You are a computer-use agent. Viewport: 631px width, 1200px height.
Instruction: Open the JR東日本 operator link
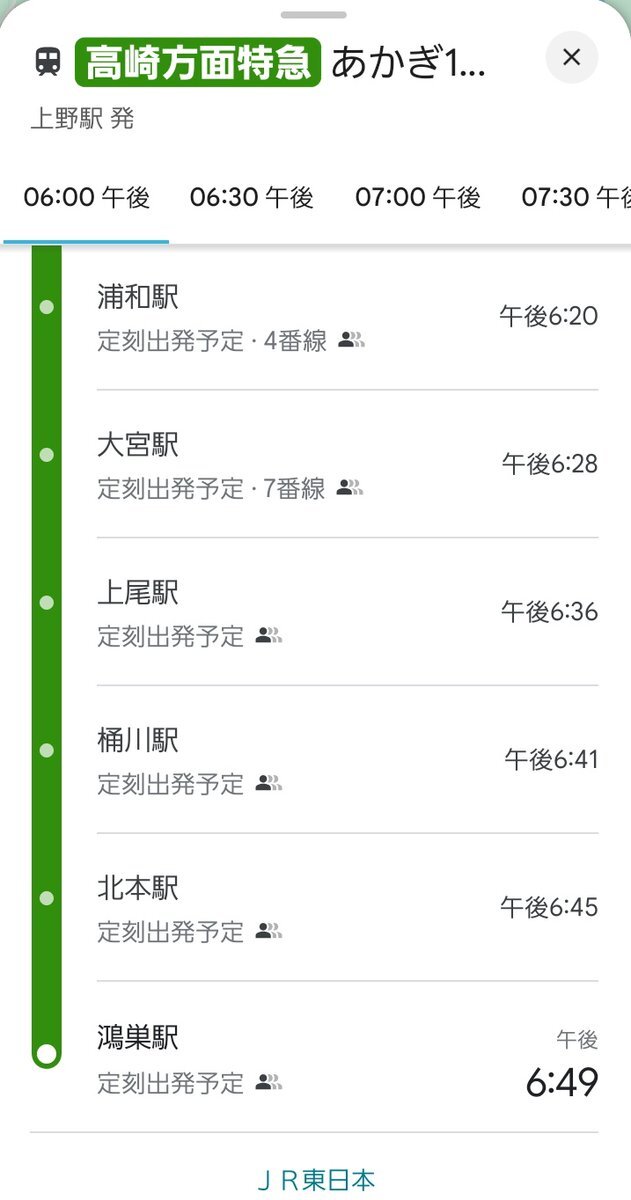[316, 1180]
